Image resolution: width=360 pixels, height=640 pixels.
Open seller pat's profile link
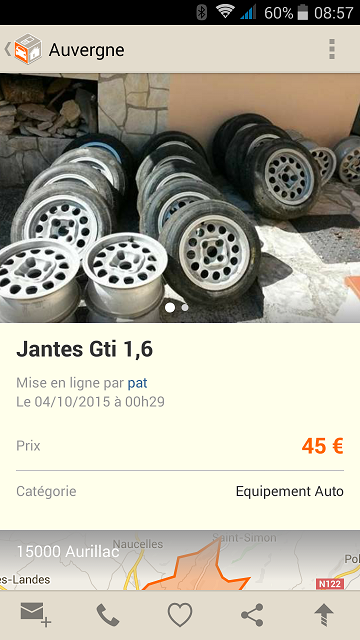coord(138,383)
